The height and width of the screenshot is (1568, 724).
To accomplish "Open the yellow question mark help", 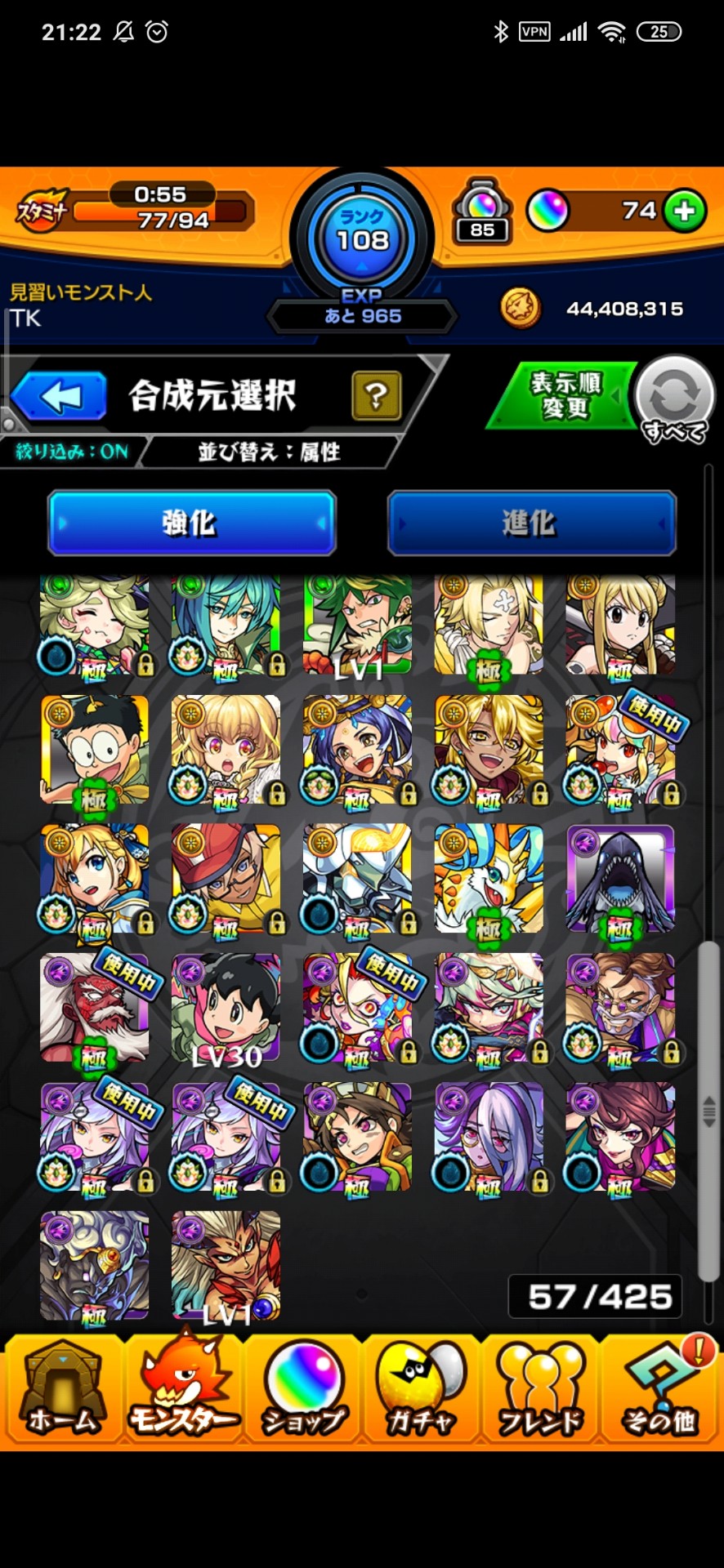I will [x=376, y=396].
